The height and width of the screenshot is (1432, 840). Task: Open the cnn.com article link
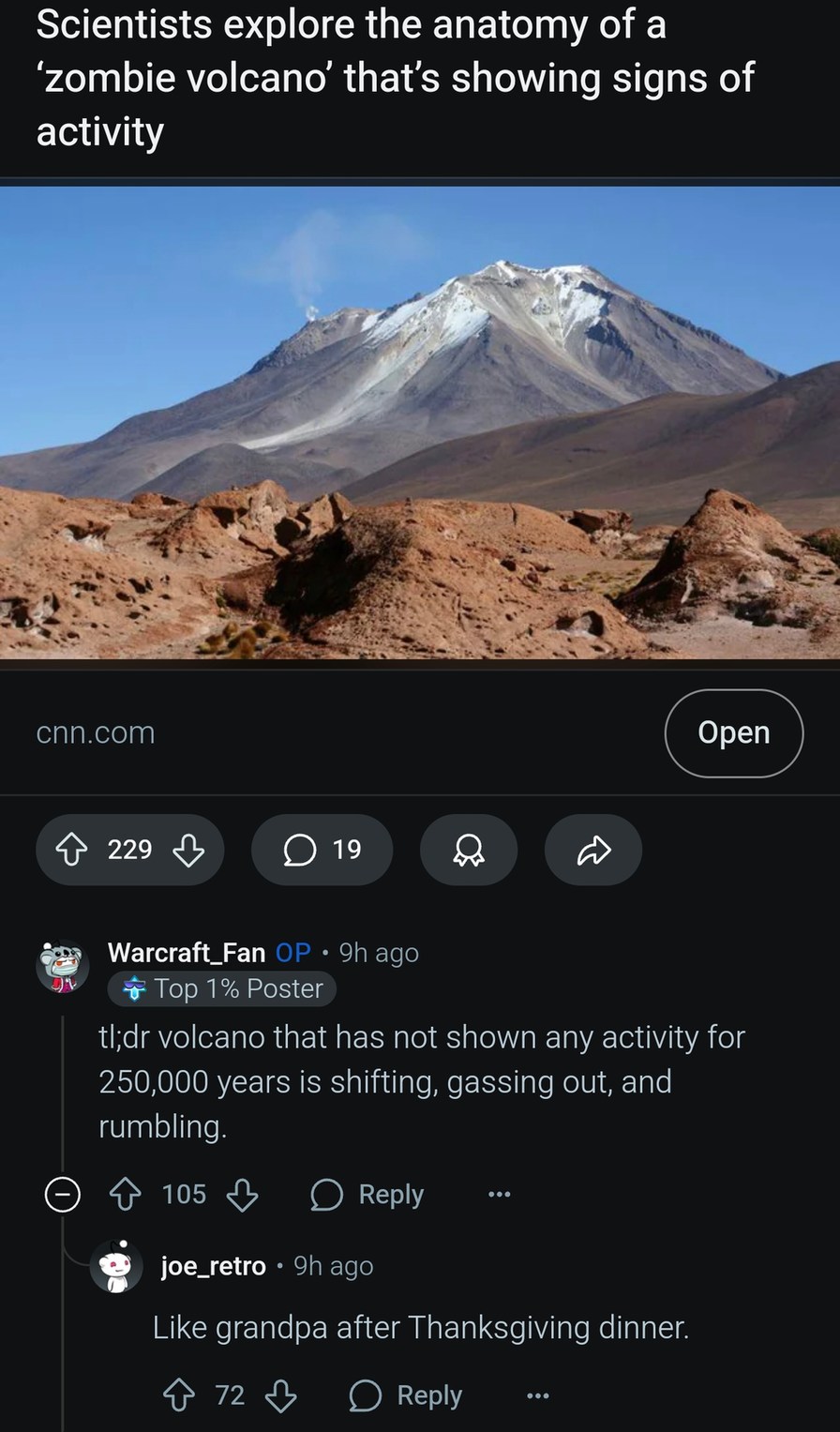733,732
